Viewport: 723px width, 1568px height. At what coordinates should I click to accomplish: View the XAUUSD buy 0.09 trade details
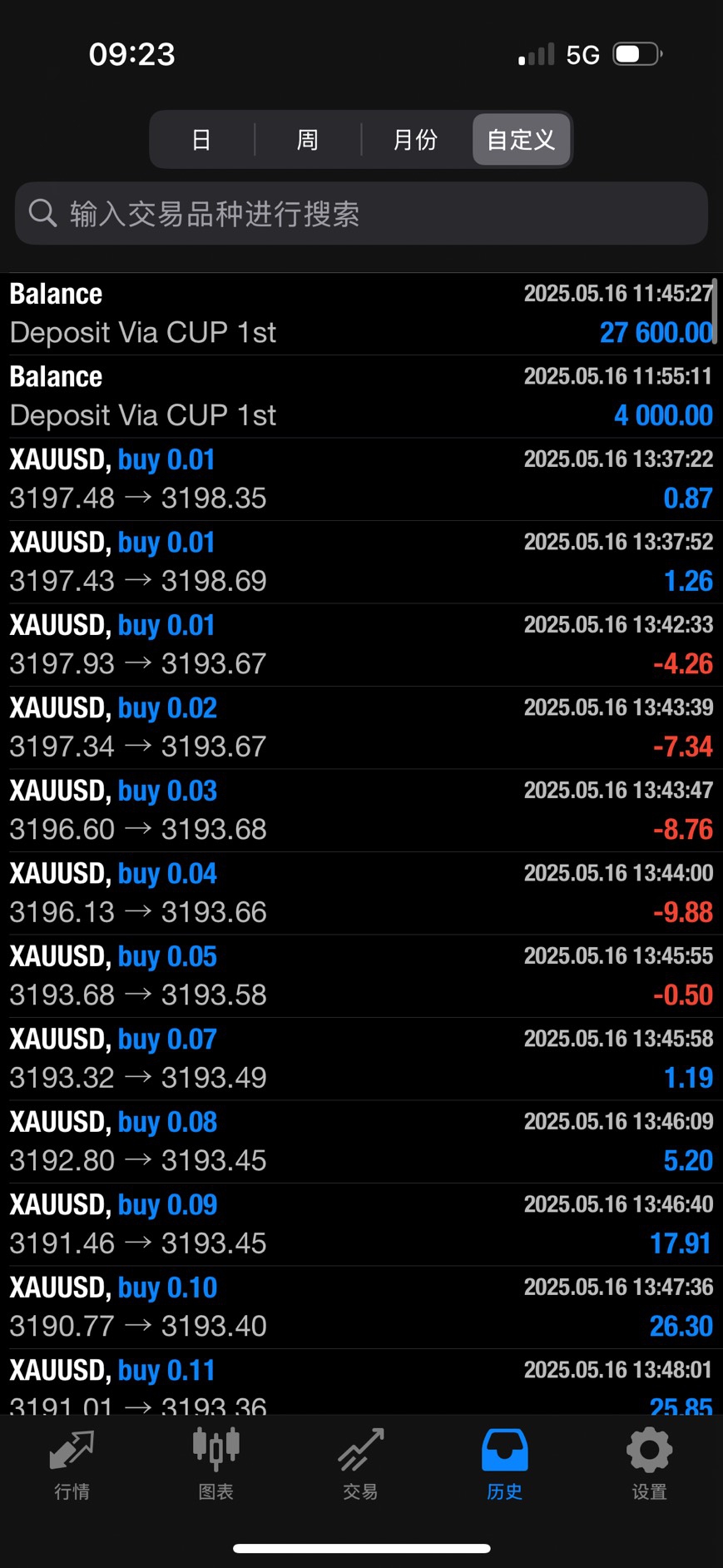361,1224
